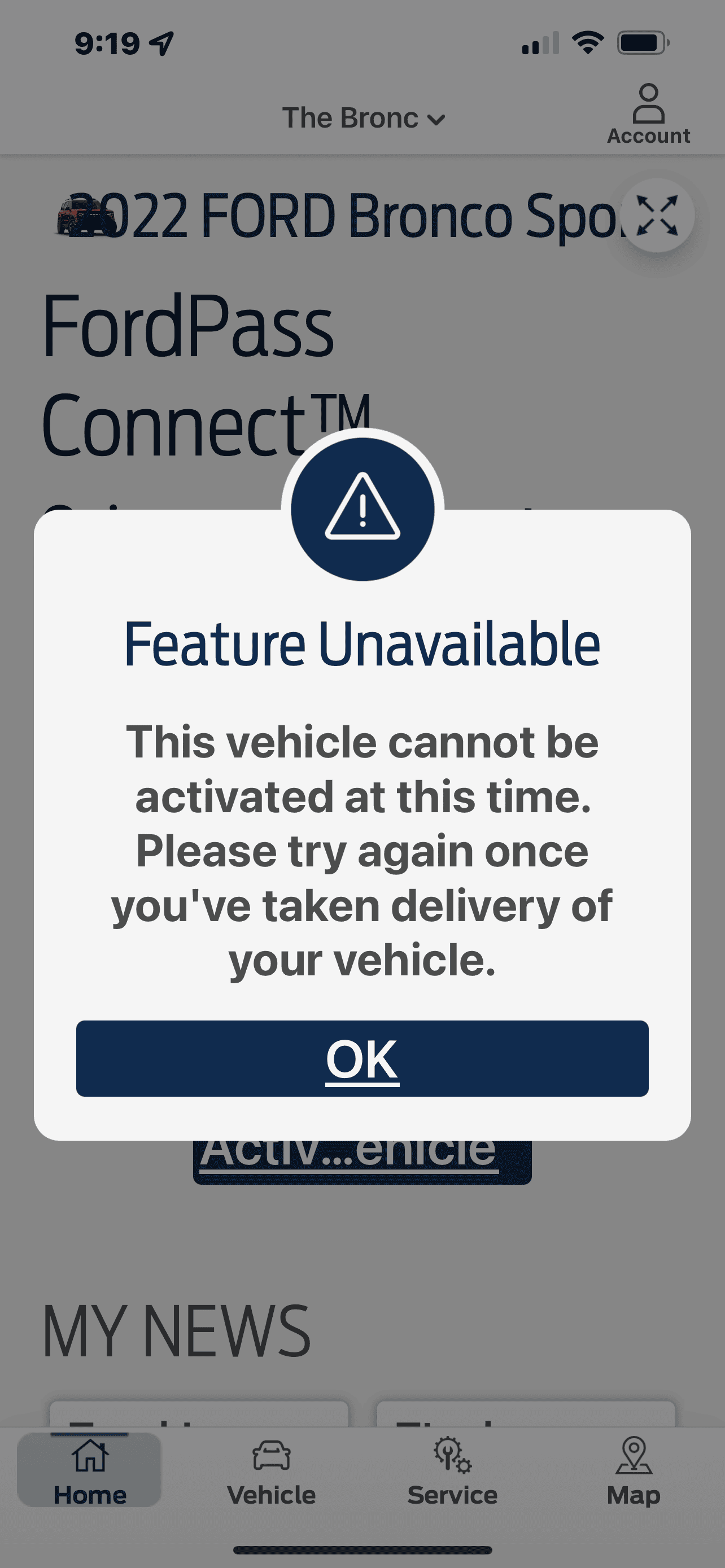Open the Account profile
The width and height of the screenshot is (725, 1568).
(648, 115)
